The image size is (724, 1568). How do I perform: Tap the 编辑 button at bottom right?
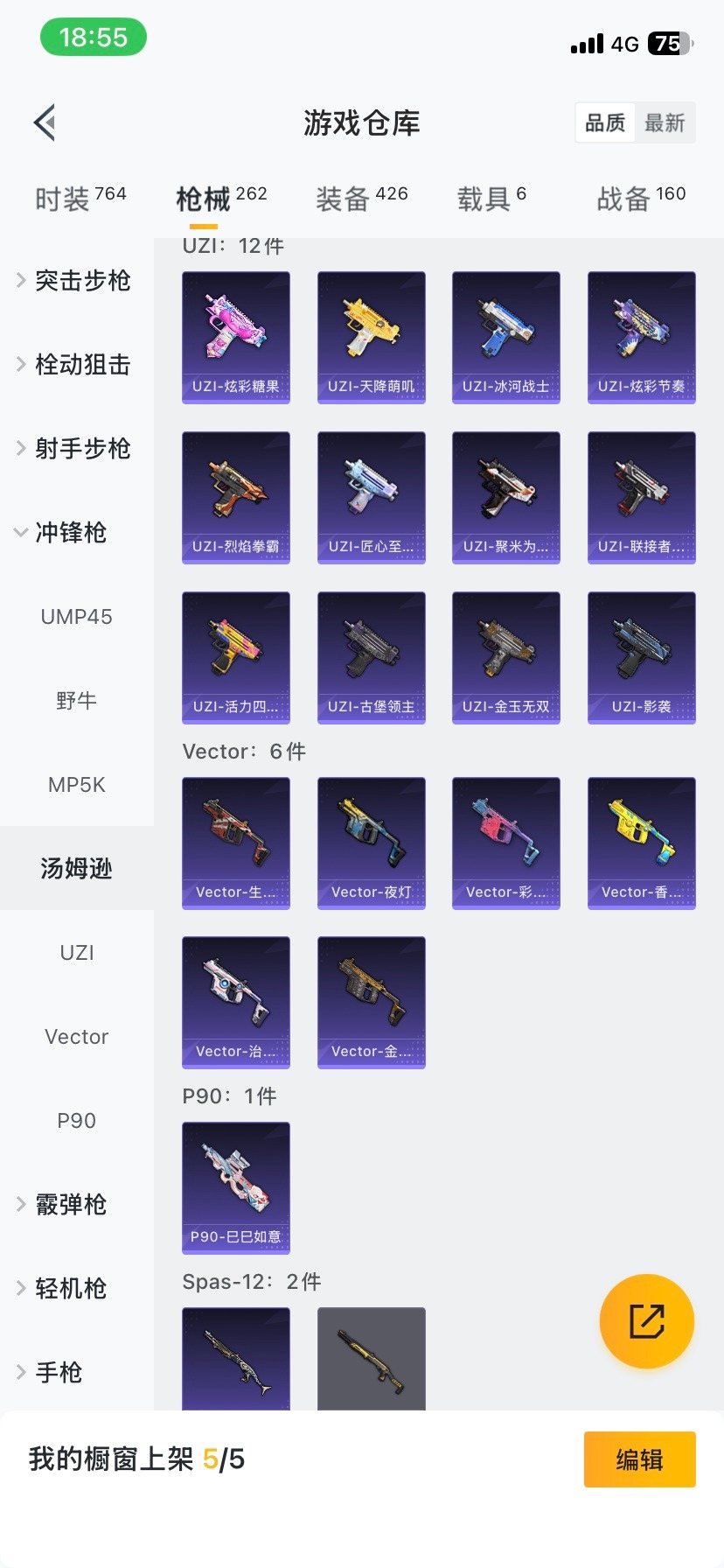pos(639,1459)
